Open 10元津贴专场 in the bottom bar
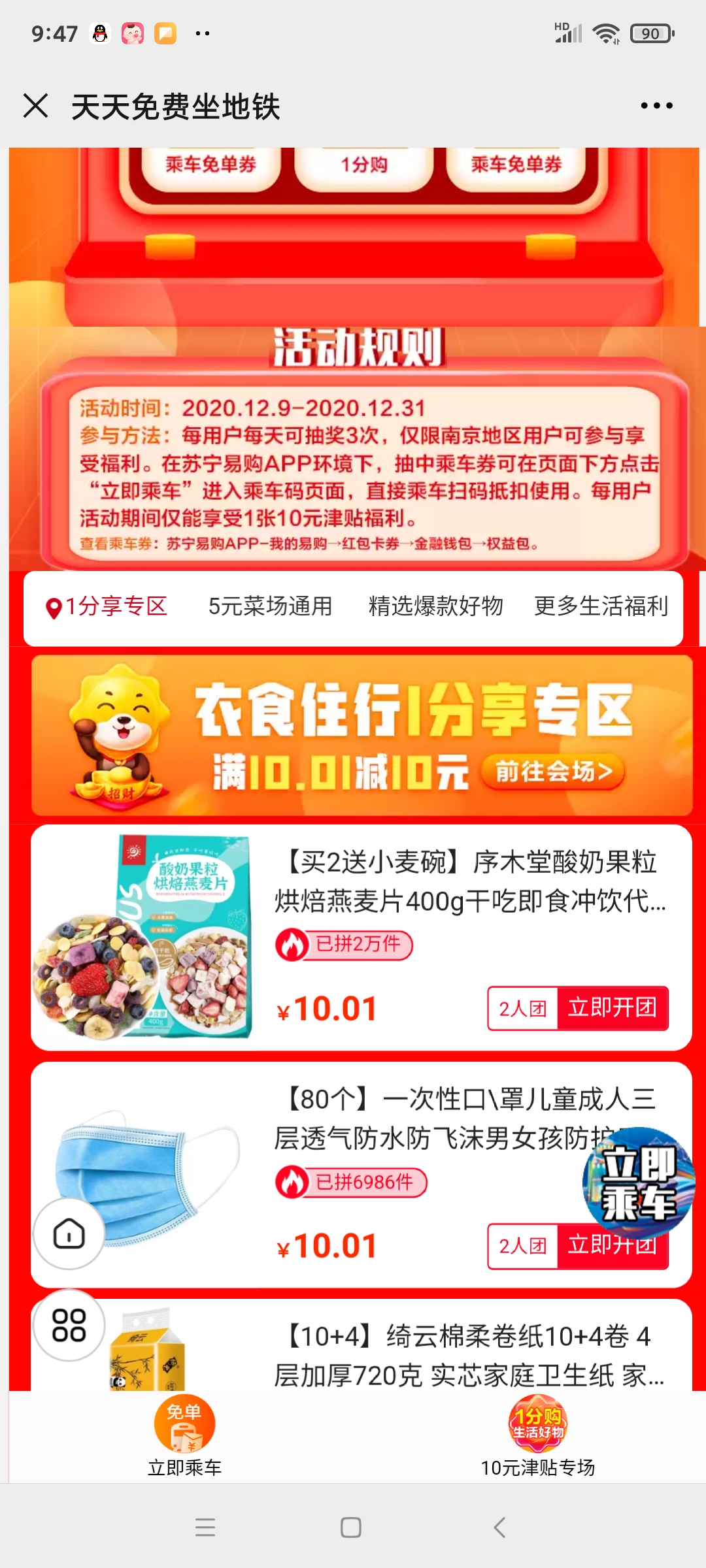Viewport: 706px width, 1568px height. 537,1436
